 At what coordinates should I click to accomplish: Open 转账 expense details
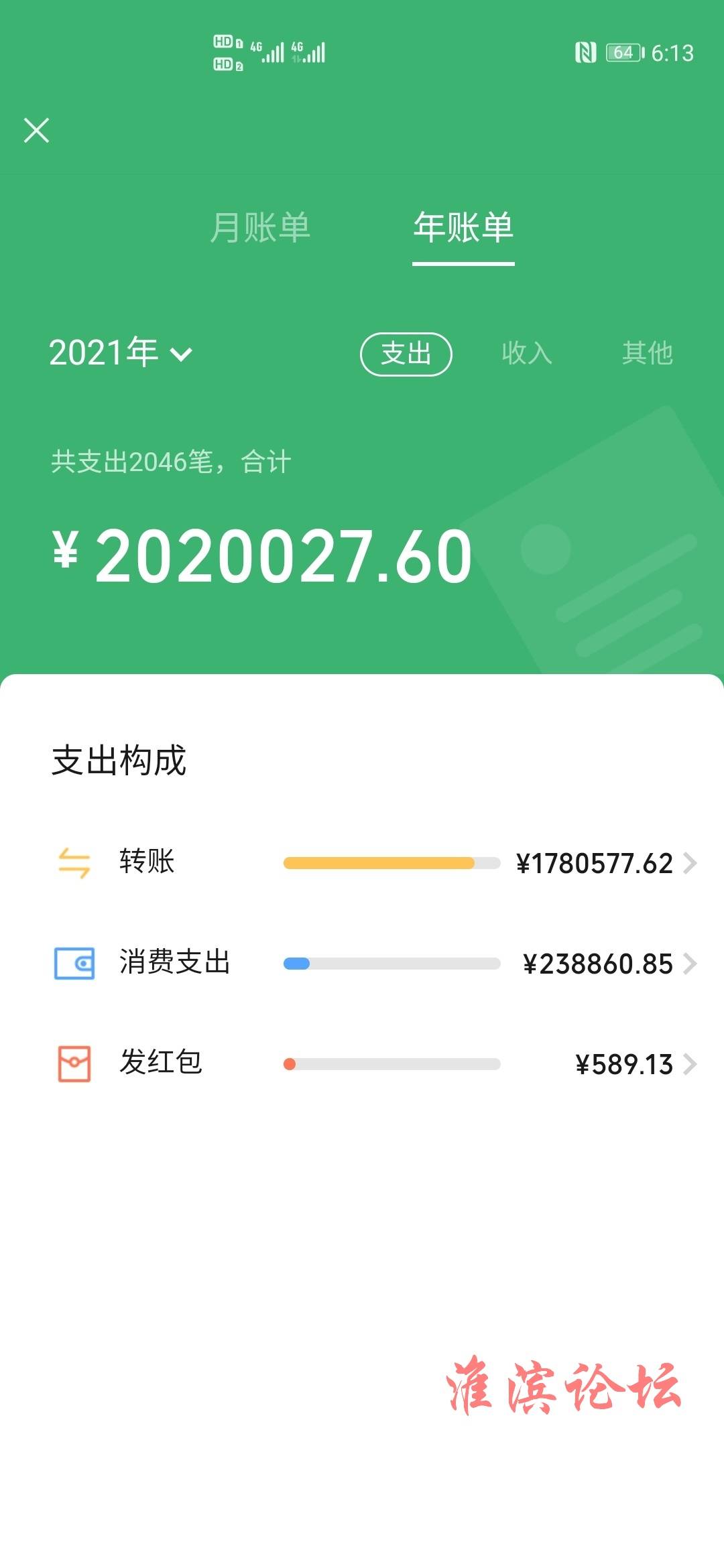point(375,862)
